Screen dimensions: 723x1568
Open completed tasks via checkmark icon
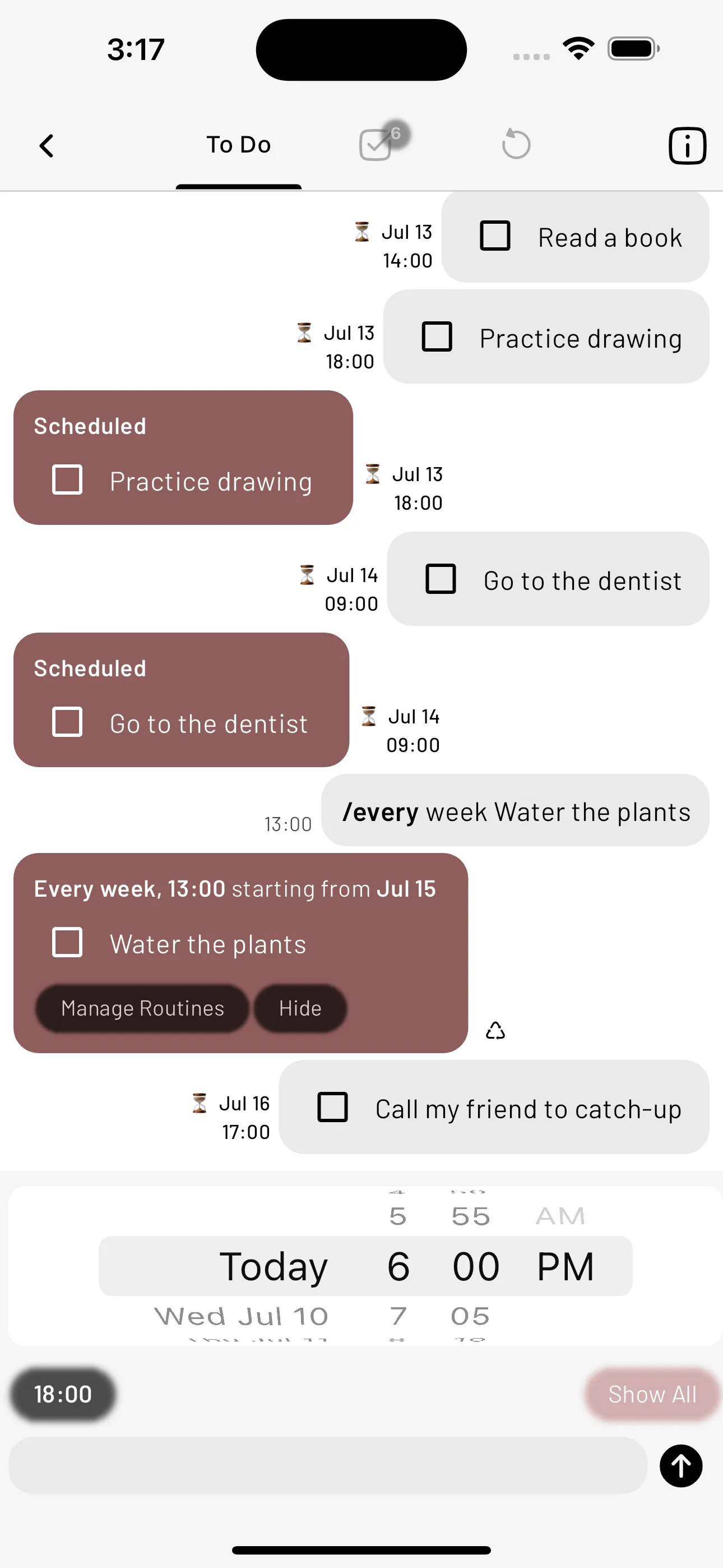pyautogui.click(x=377, y=145)
